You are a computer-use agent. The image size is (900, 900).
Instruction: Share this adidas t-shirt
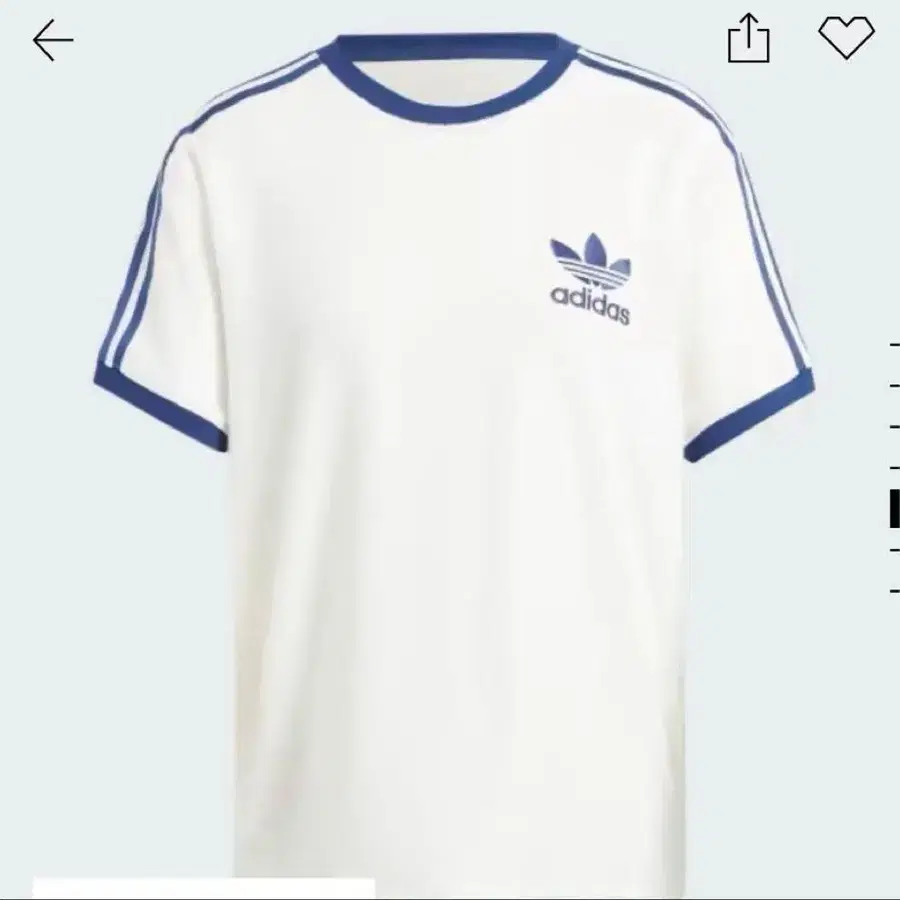748,38
